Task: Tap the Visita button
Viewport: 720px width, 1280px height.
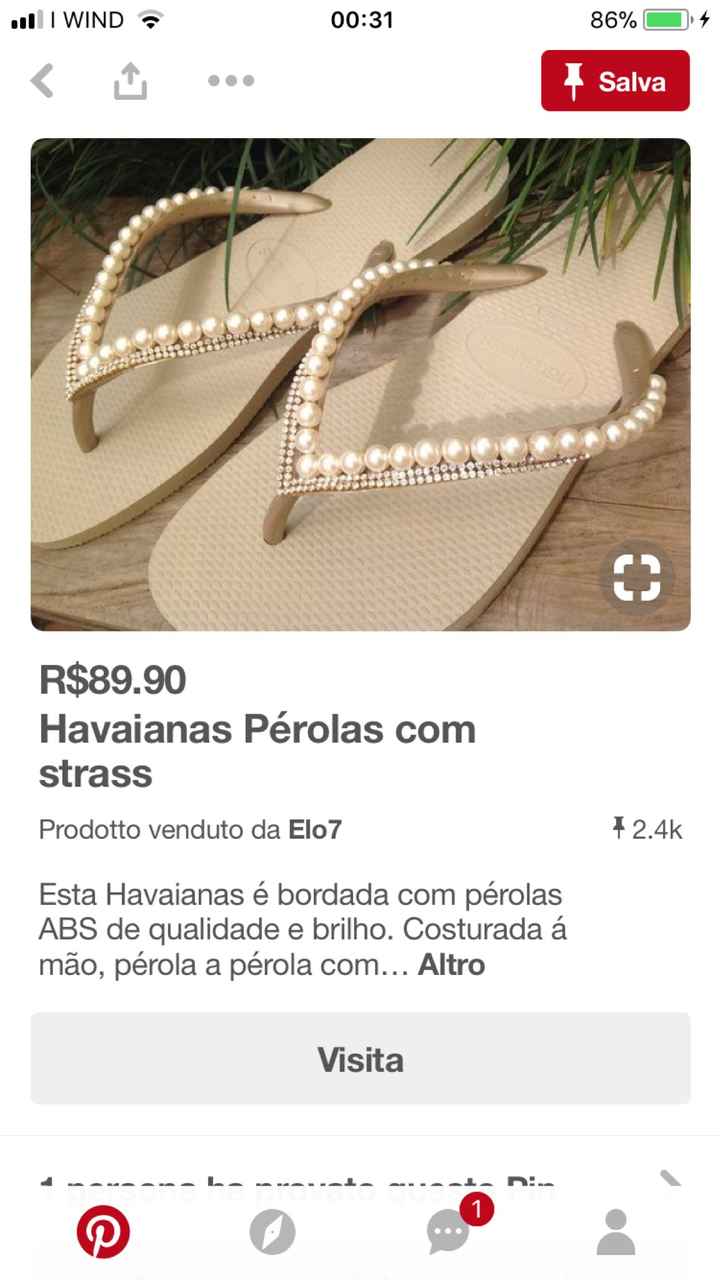Action: tap(360, 1059)
